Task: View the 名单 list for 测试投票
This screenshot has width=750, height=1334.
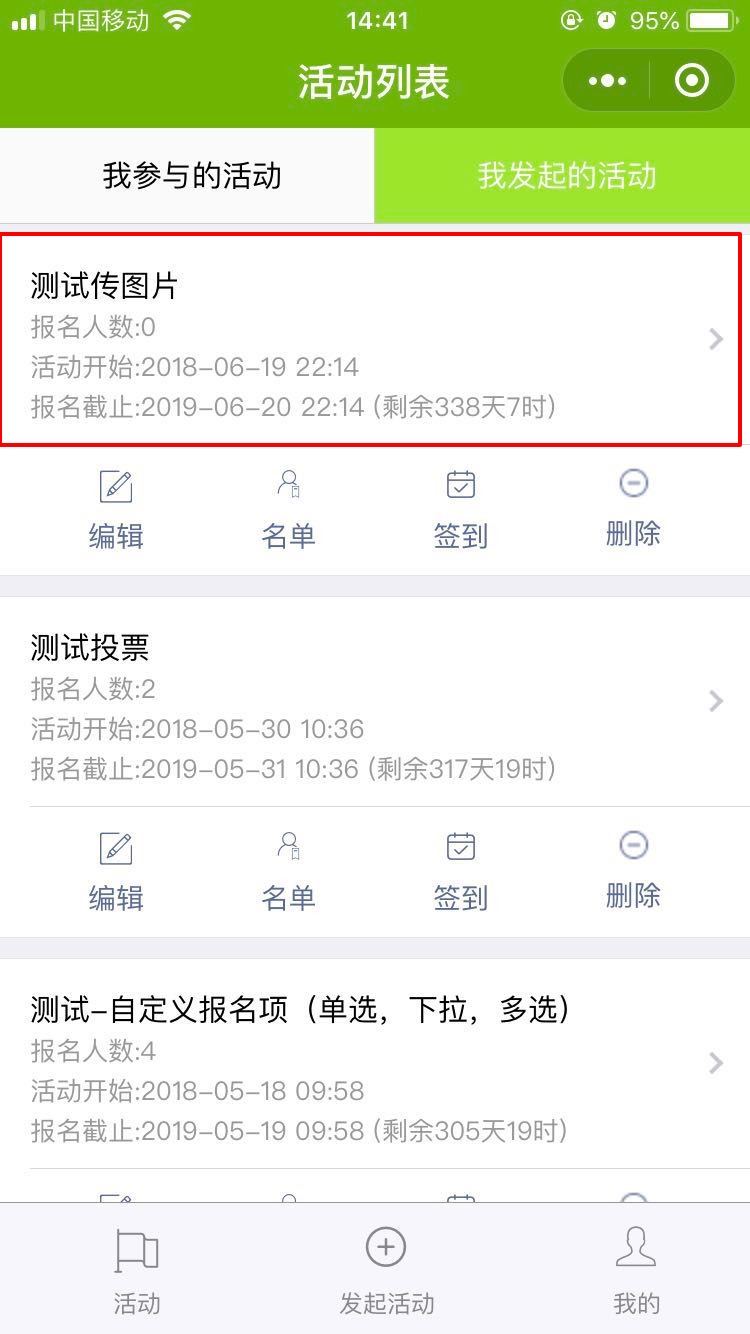Action: pos(288,873)
